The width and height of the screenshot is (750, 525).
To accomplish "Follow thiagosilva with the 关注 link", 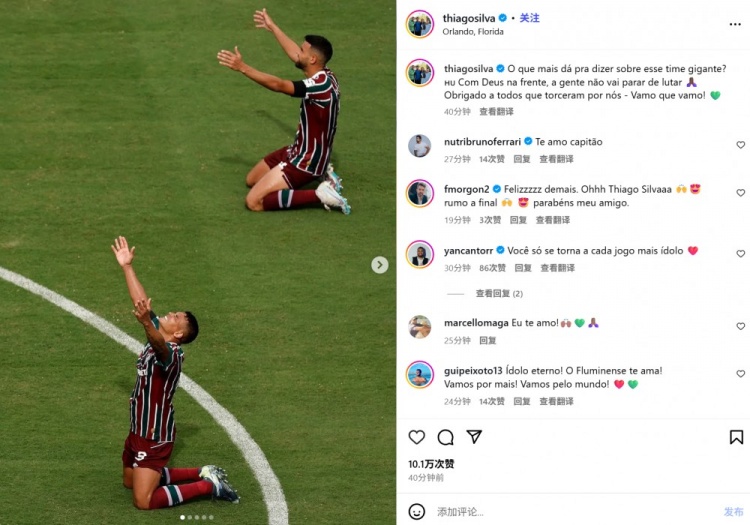I will click(x=530, y=18).
